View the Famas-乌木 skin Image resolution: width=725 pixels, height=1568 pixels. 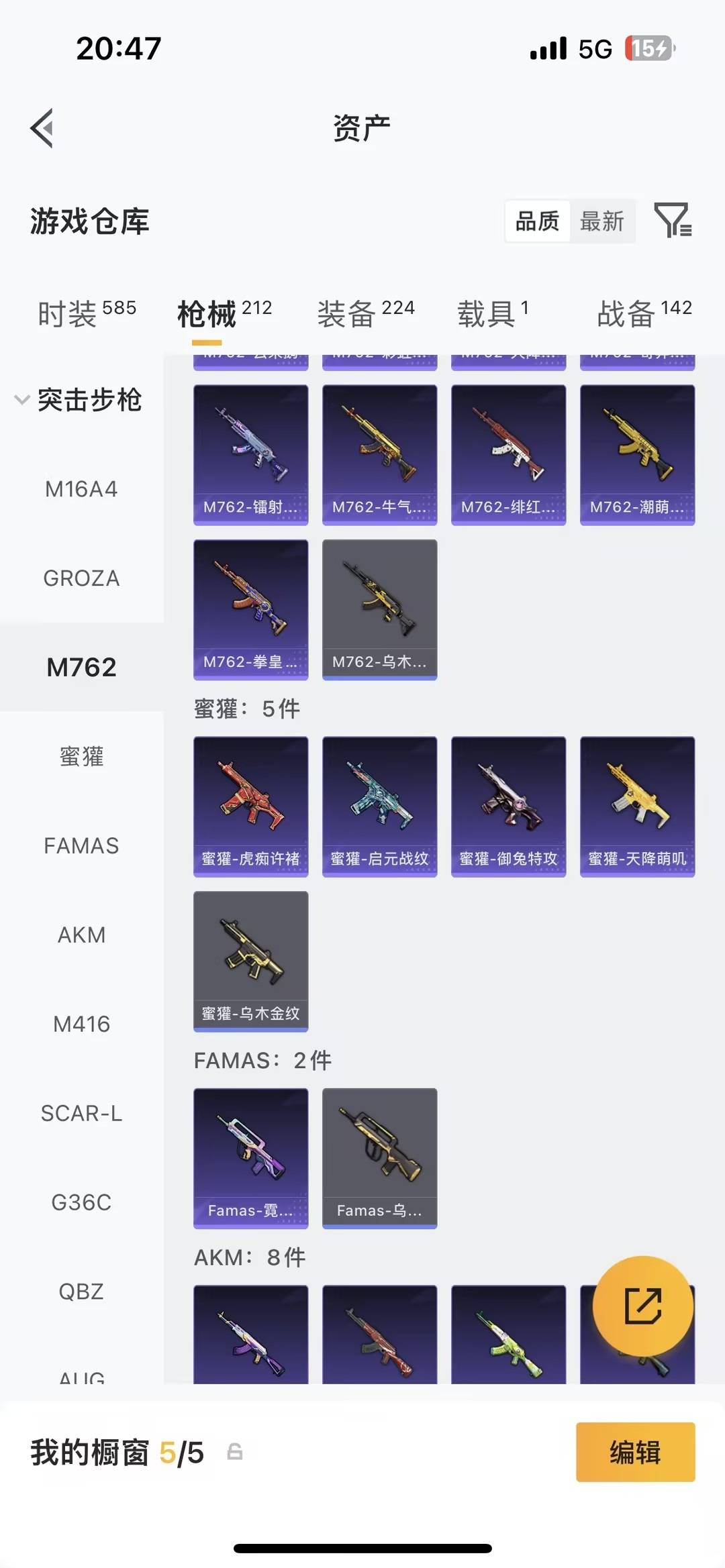point(379,1159)
